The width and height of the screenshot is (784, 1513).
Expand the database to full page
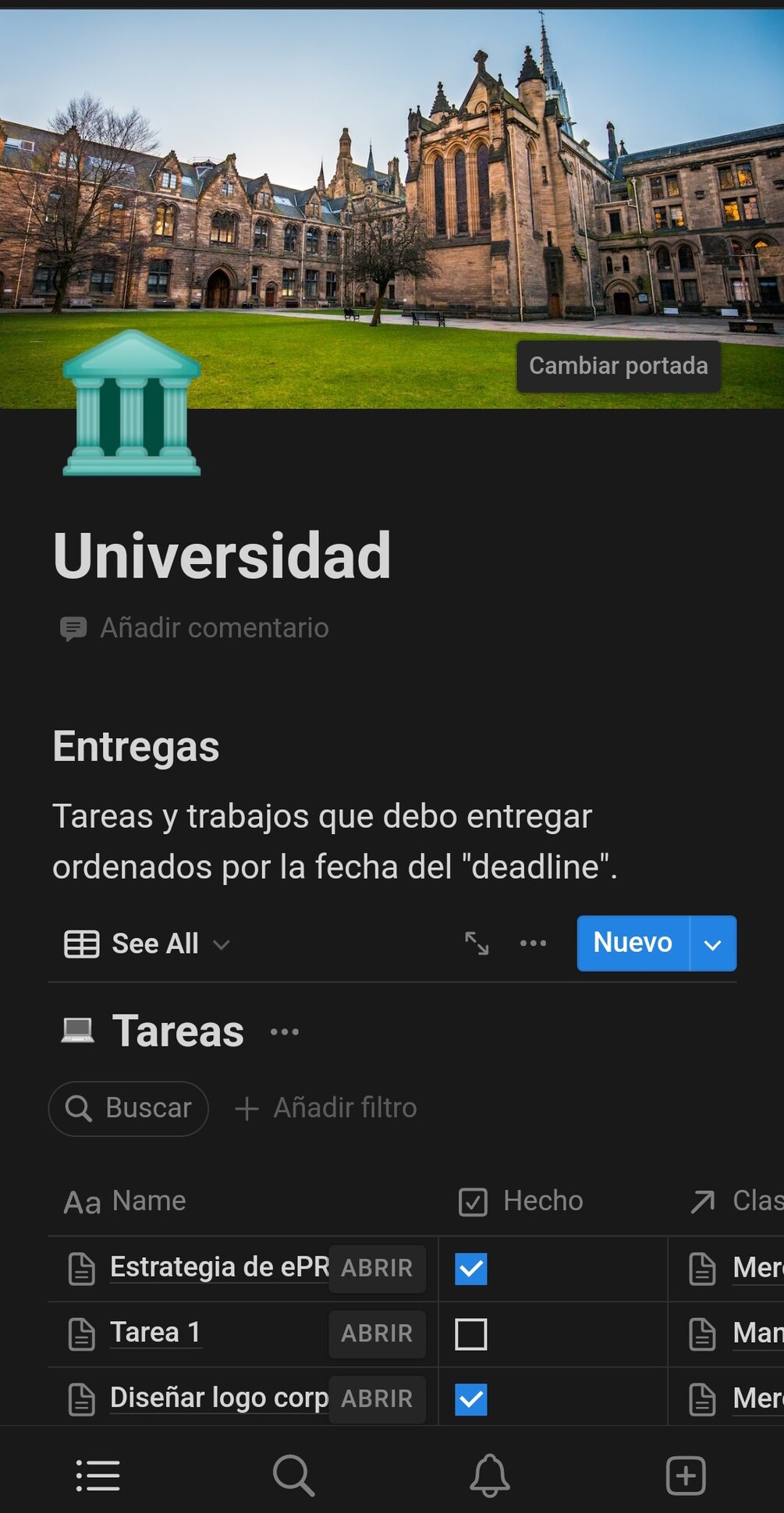[477, 943]
